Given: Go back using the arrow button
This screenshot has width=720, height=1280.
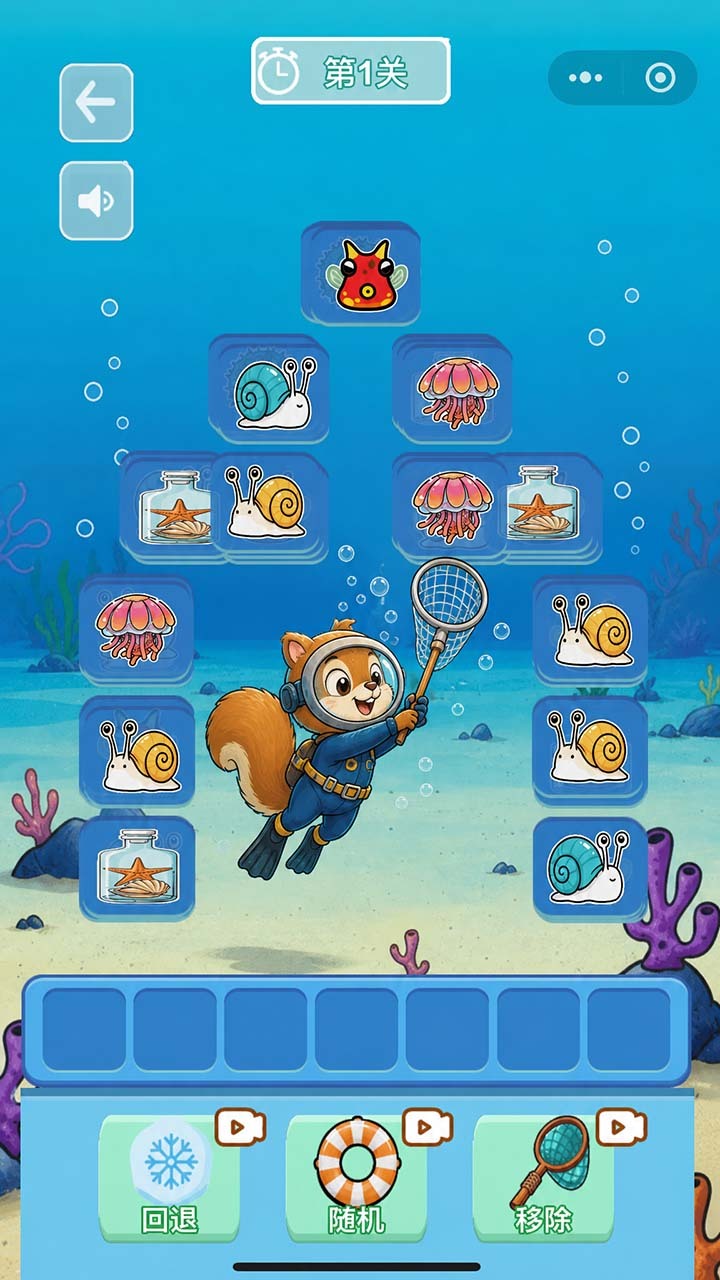Looking at the screenshot, I should point(96,103).
